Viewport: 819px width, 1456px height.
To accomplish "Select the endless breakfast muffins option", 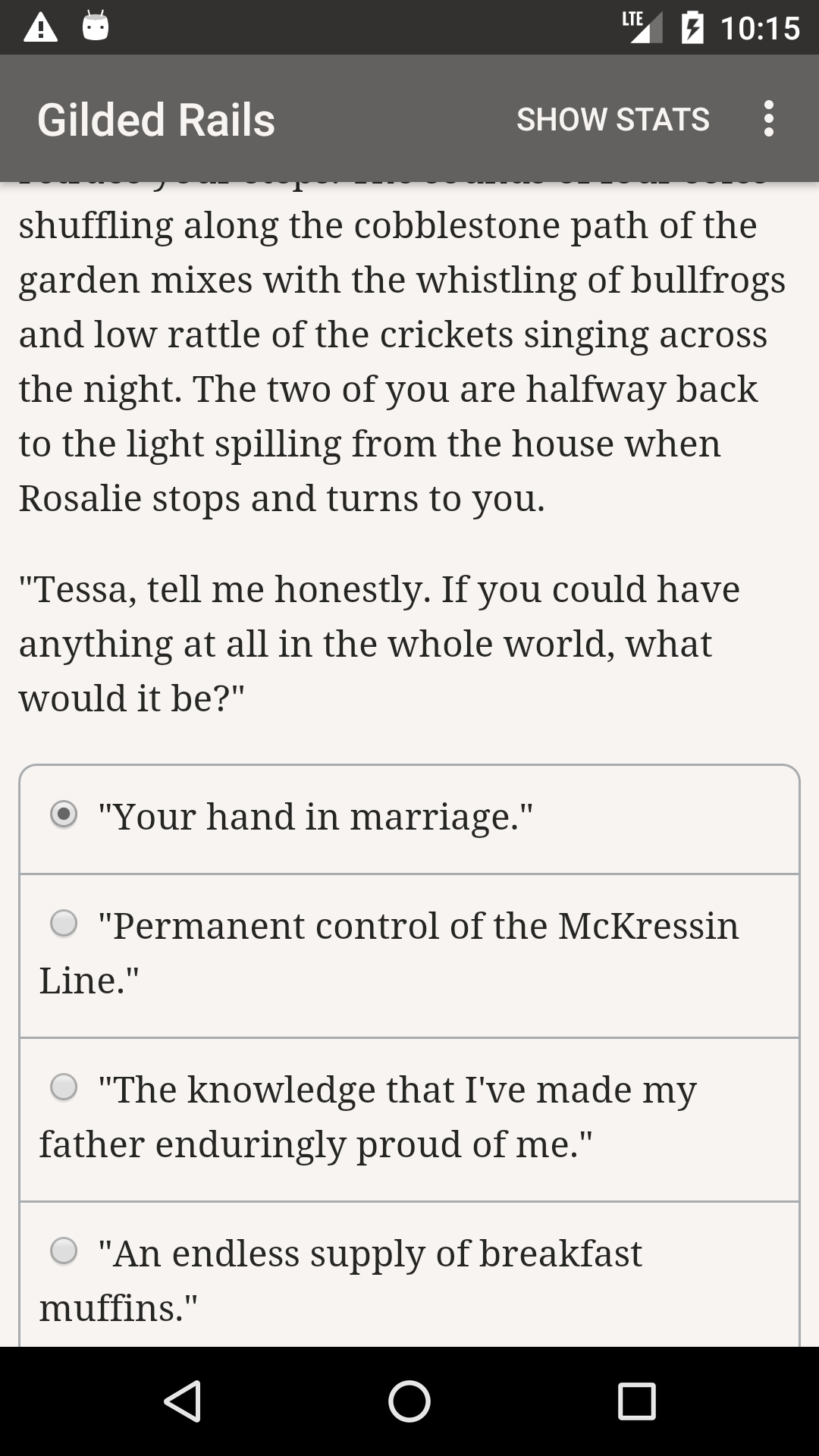I will [x=409, y=1276].
